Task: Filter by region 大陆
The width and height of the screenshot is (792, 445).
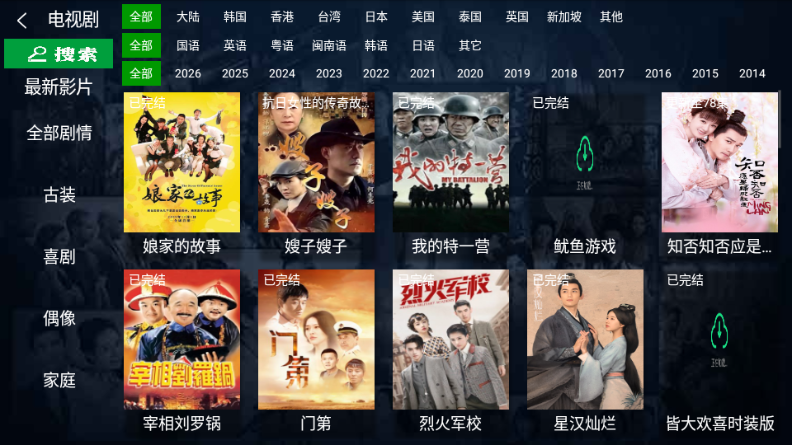Action: 188,17
